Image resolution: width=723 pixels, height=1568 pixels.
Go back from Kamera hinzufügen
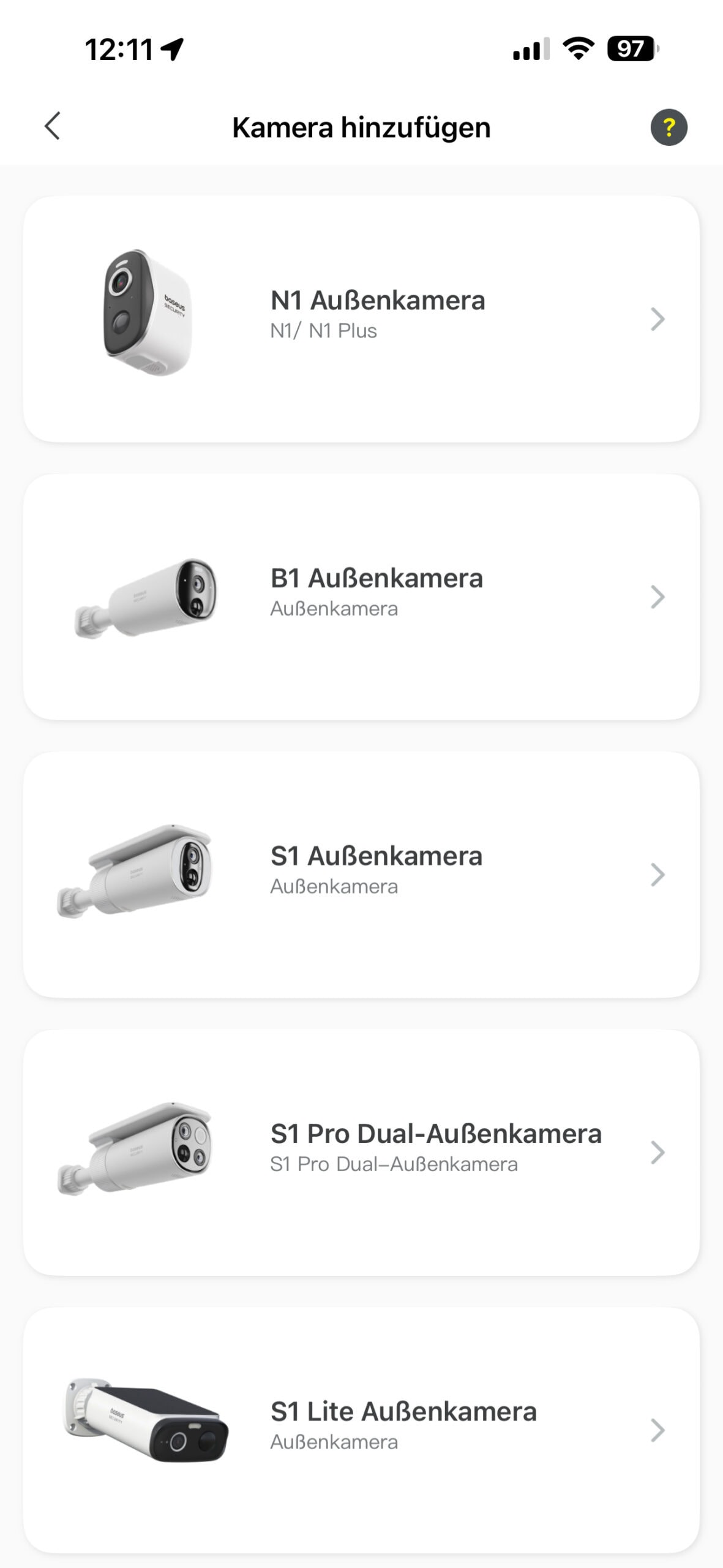(x=53, y=126)
